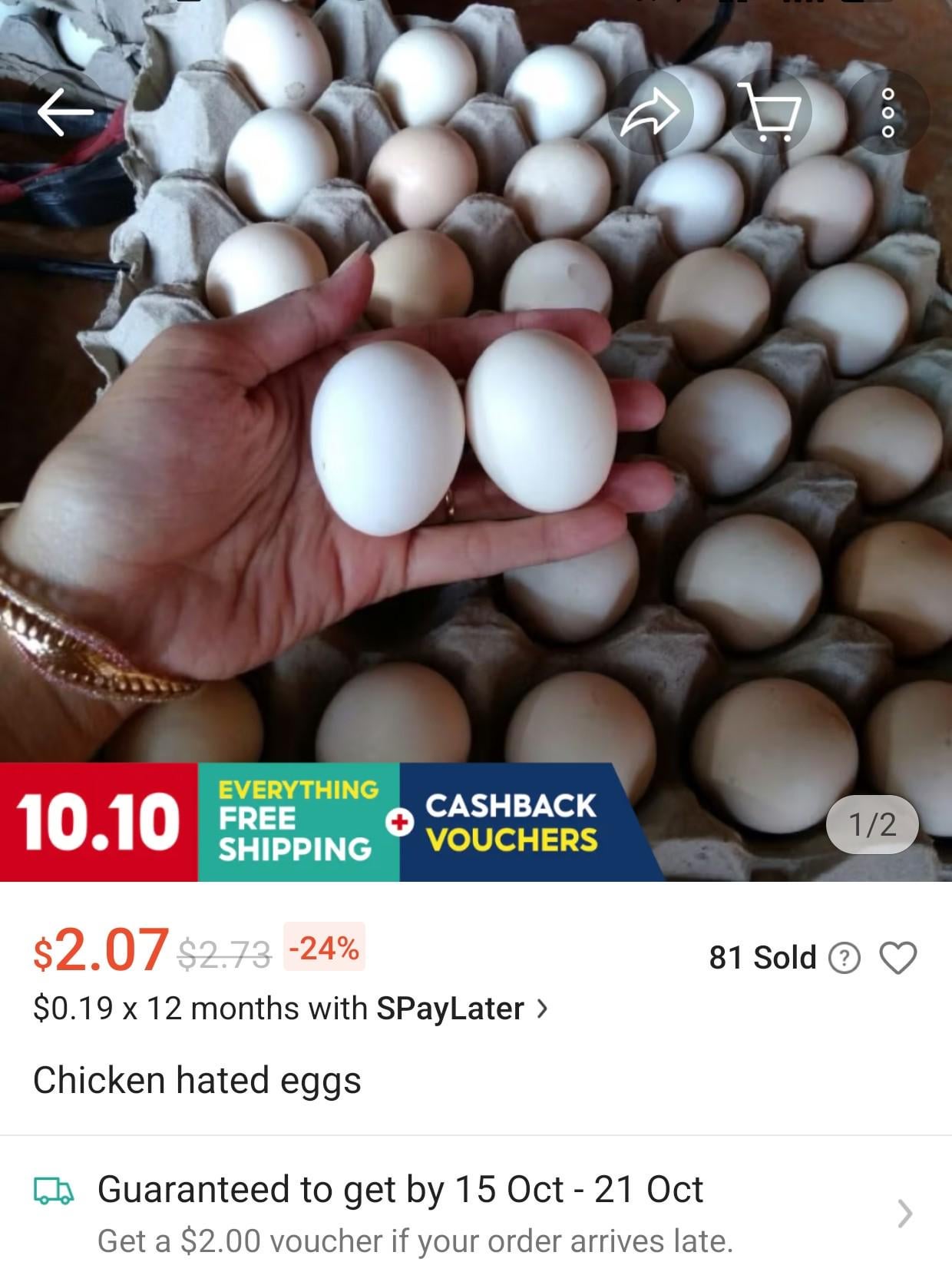Show info about the 81 Sold count
This screenshot has width=952, height=1282.
click(845, 958)
